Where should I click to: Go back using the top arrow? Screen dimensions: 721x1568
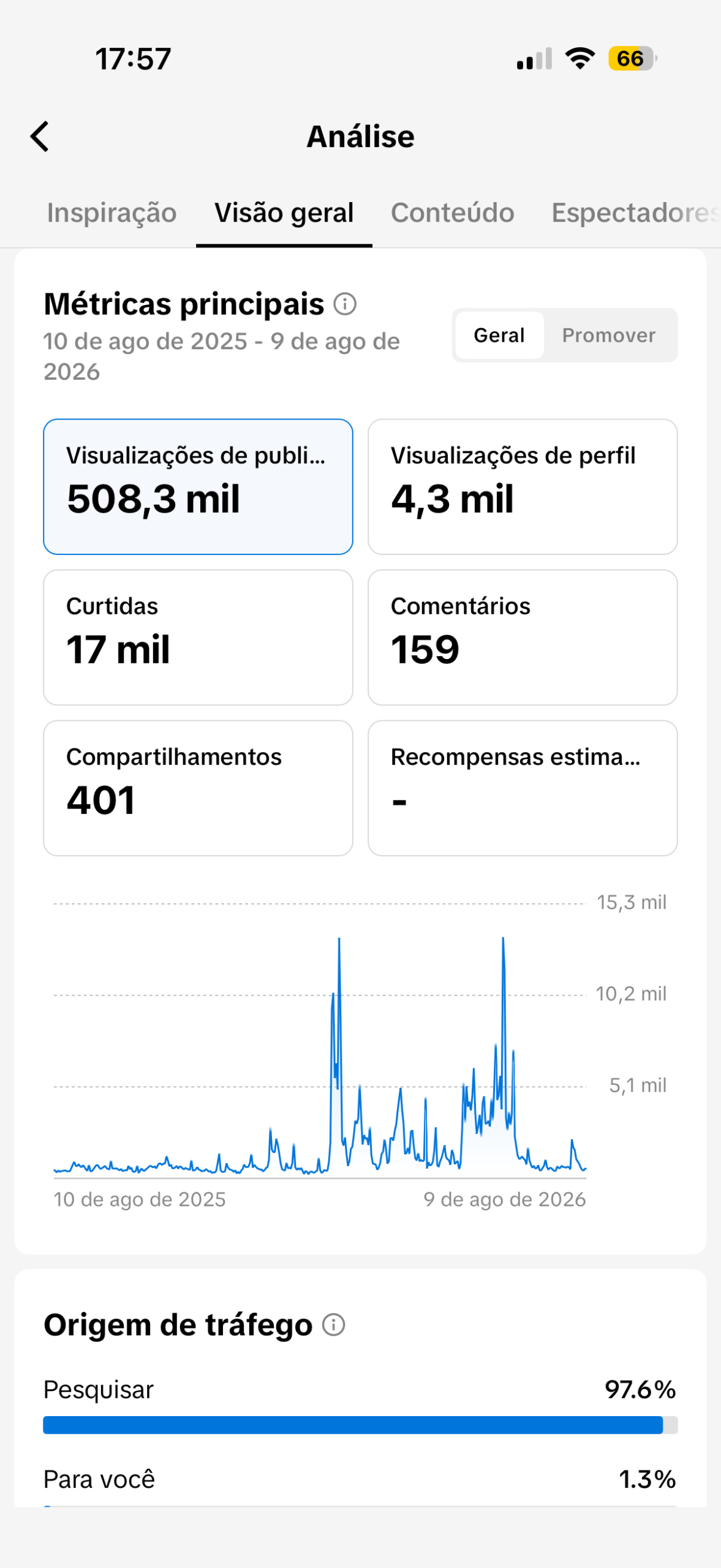[x=40, y=136]
